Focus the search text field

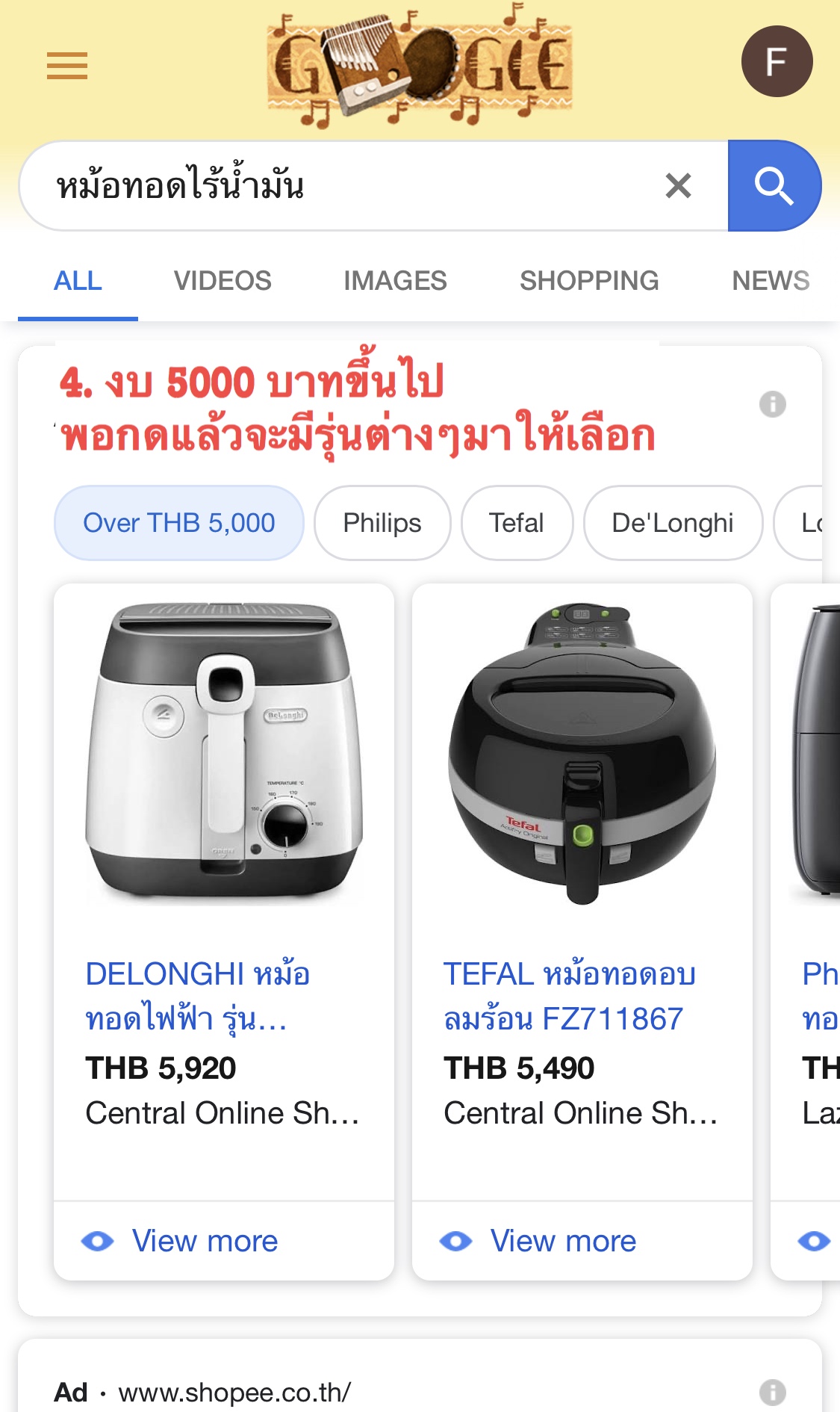point(336,185)
